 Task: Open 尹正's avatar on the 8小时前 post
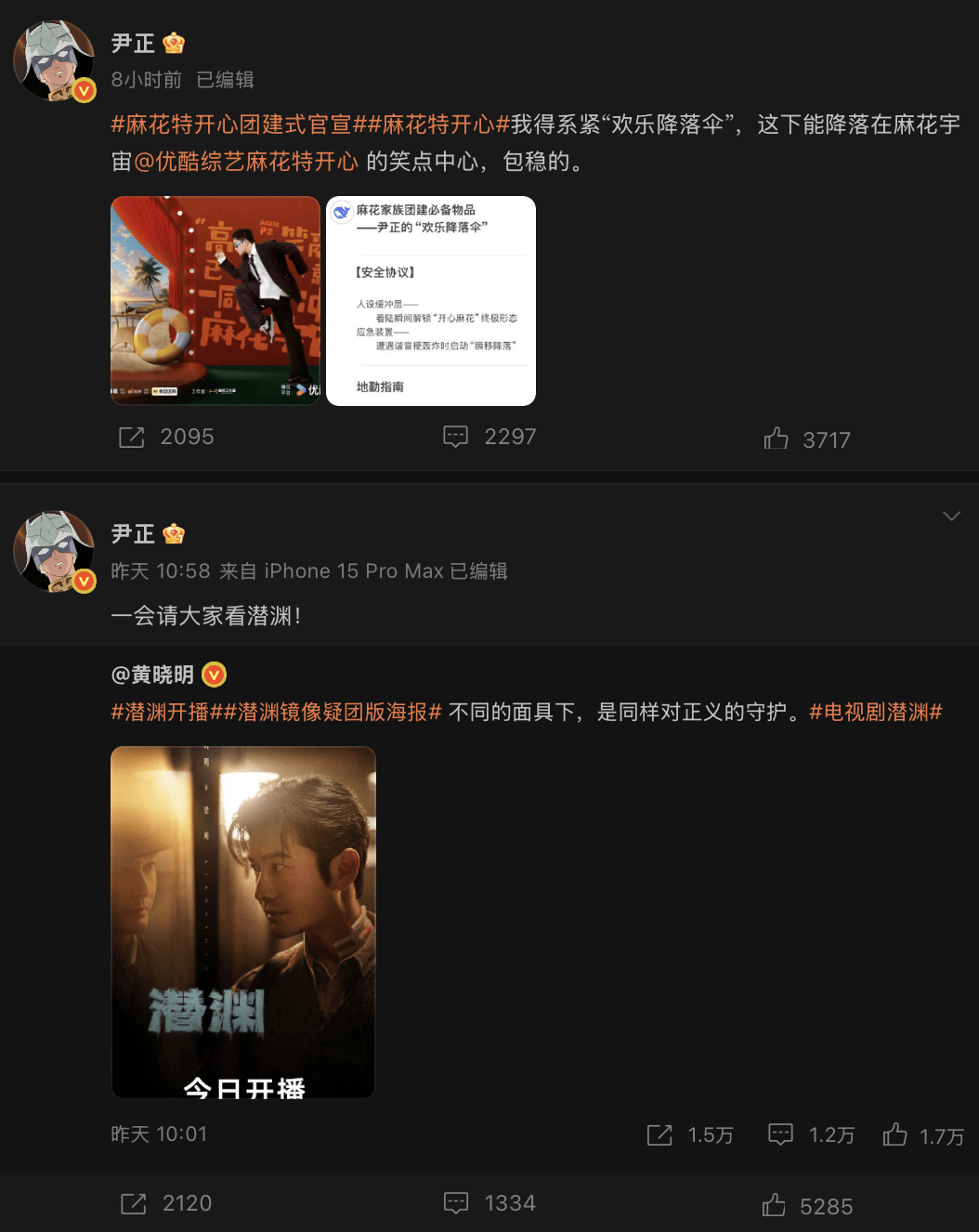tap(54, 61)
